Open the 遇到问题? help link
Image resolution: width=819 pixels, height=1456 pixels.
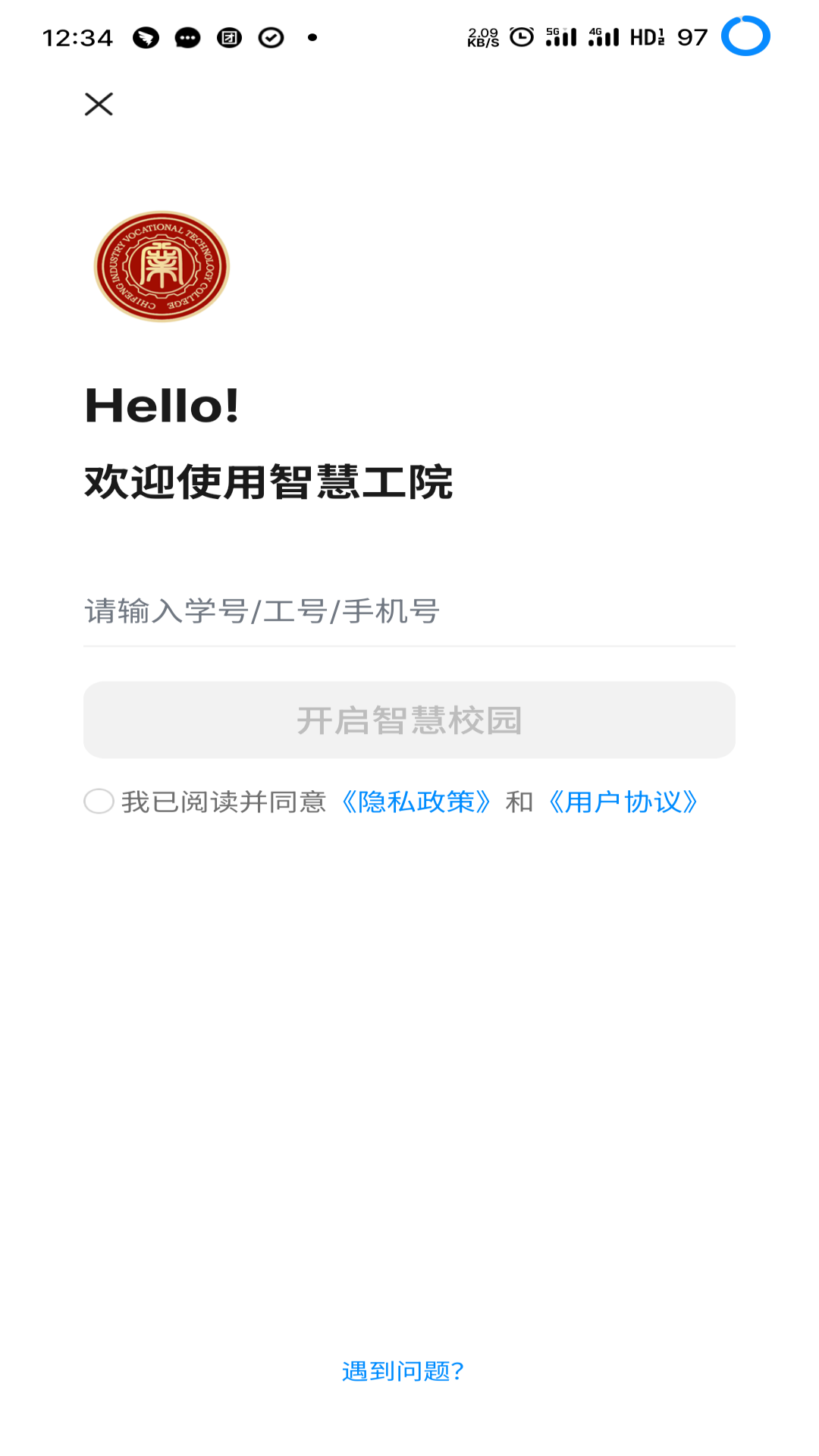pos(403,1371)
